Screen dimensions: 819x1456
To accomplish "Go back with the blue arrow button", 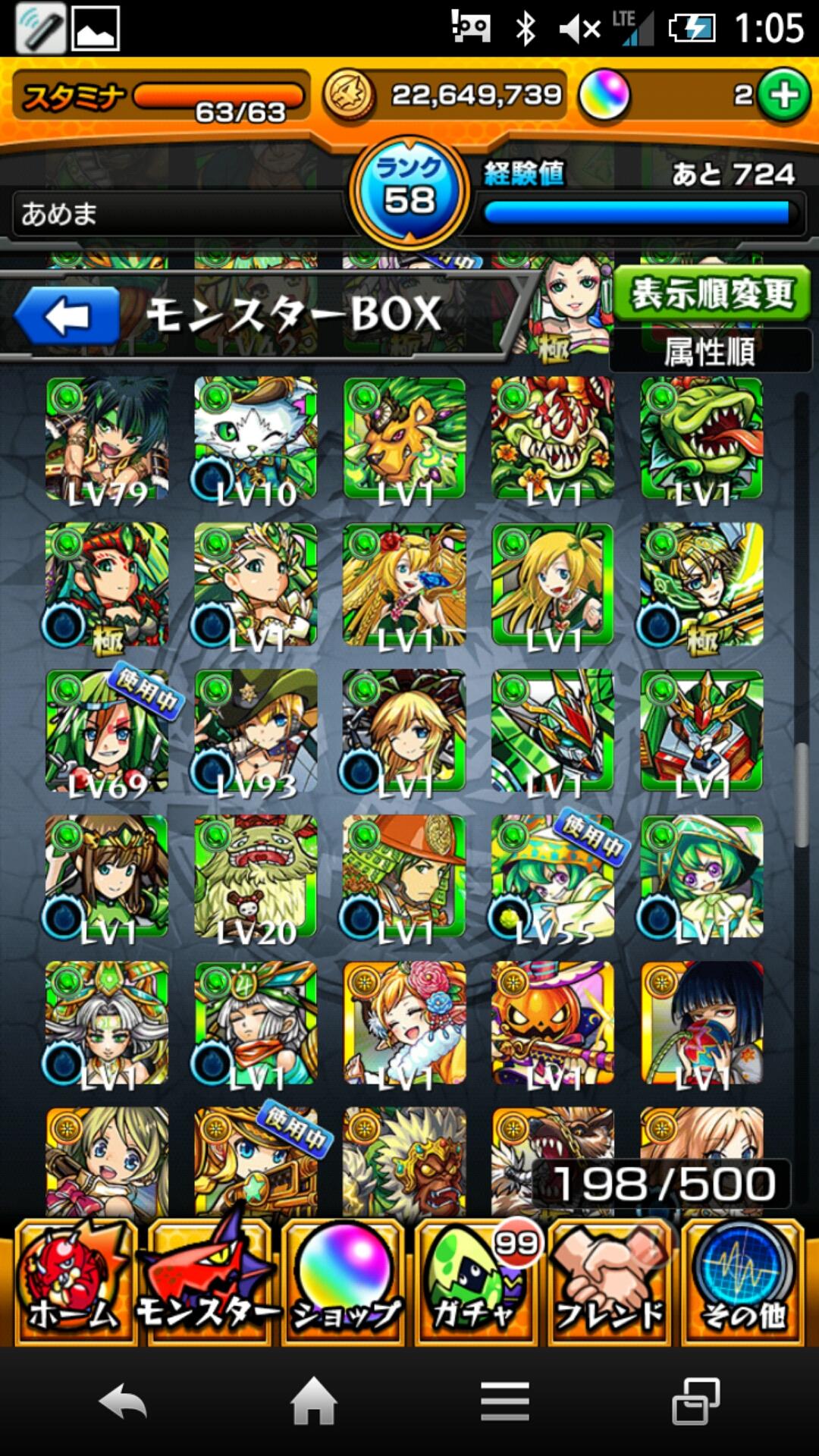I will coord(67,316).
